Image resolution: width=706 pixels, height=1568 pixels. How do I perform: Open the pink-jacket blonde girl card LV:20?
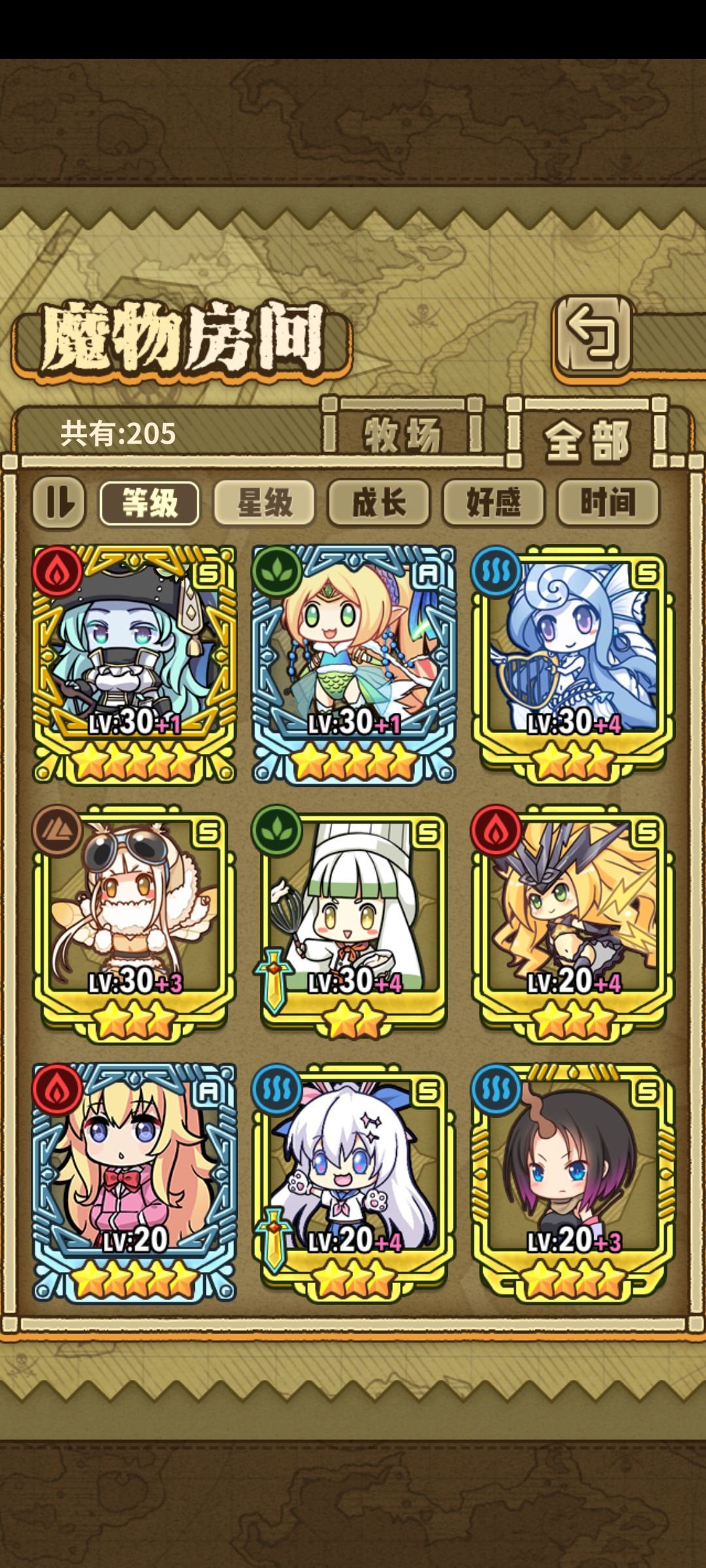pyautogui.click(x=134, y=1181)
